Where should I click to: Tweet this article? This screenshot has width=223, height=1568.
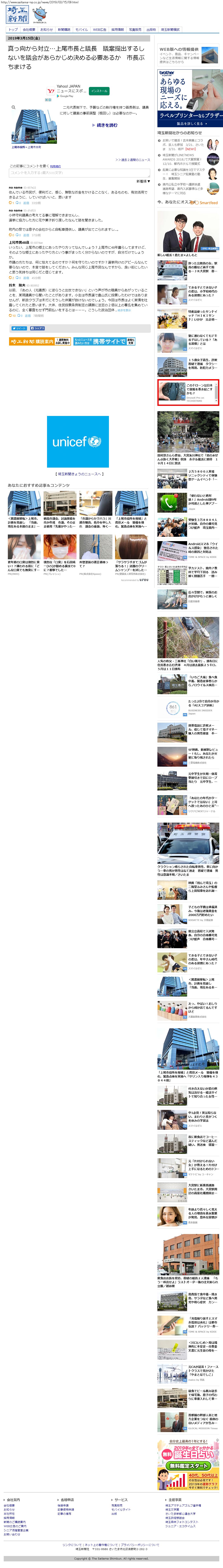coord(18,328)
